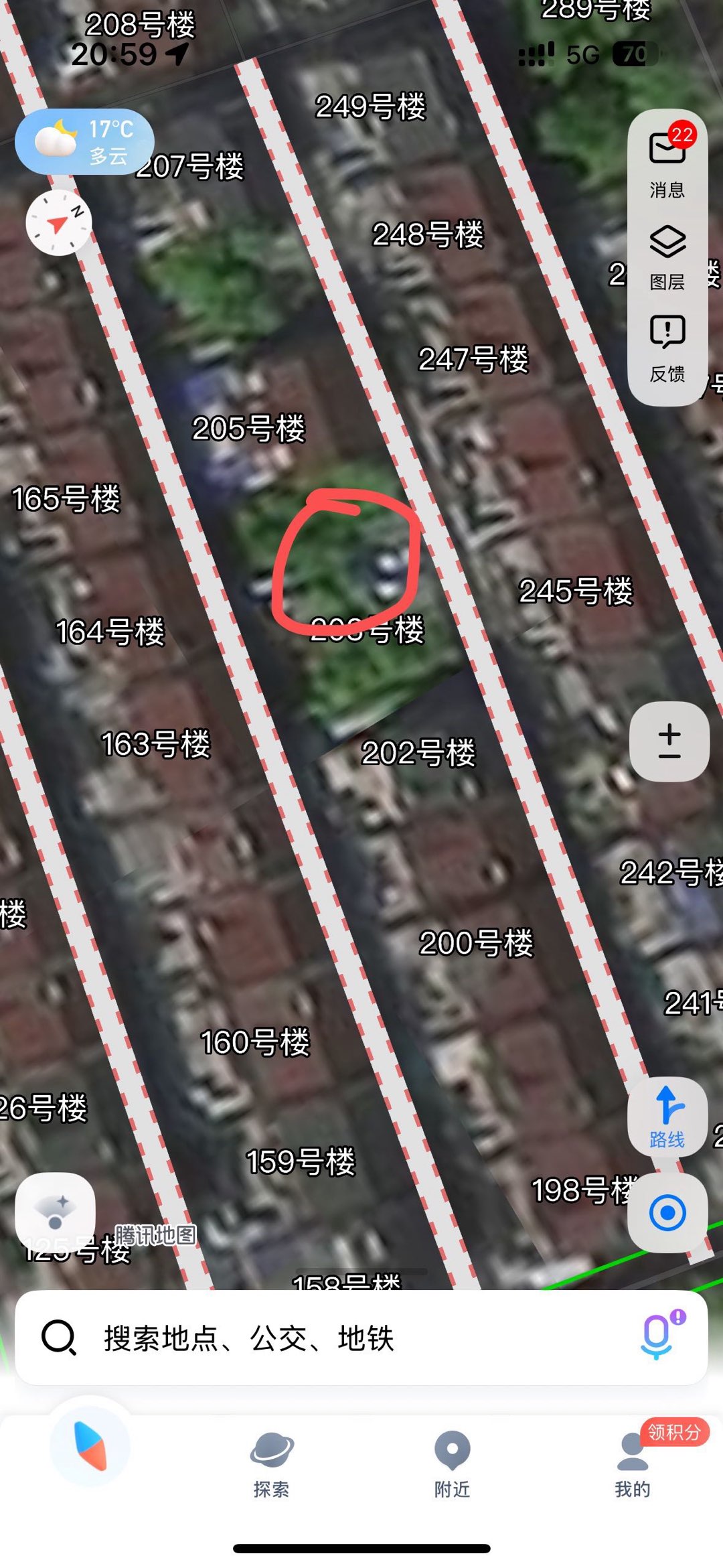Screen dimensions: 723x1568
Task: Open the 图层 map layers panel
Action: click(x=667, y=257)
